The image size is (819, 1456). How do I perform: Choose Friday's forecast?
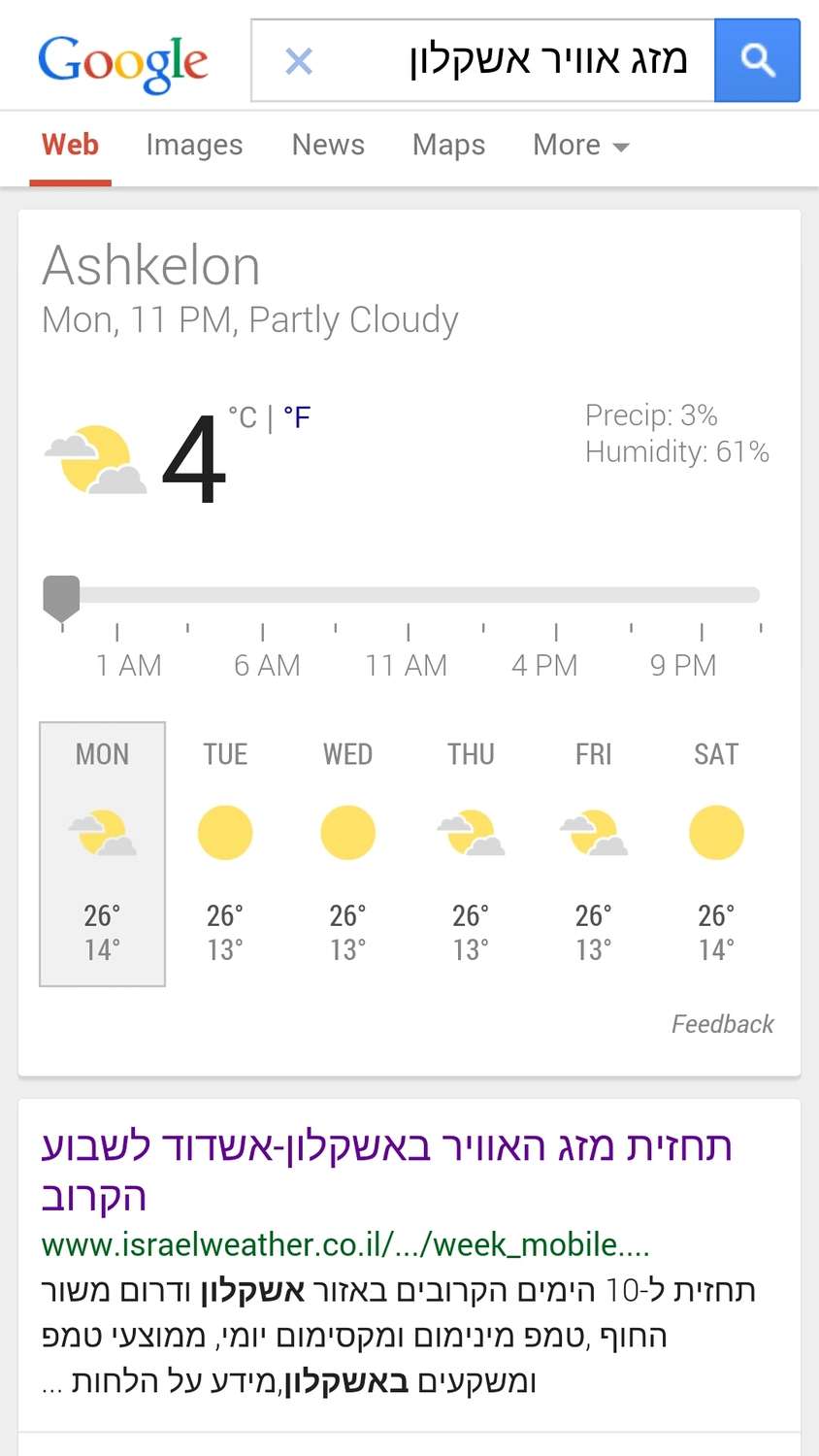594,853
